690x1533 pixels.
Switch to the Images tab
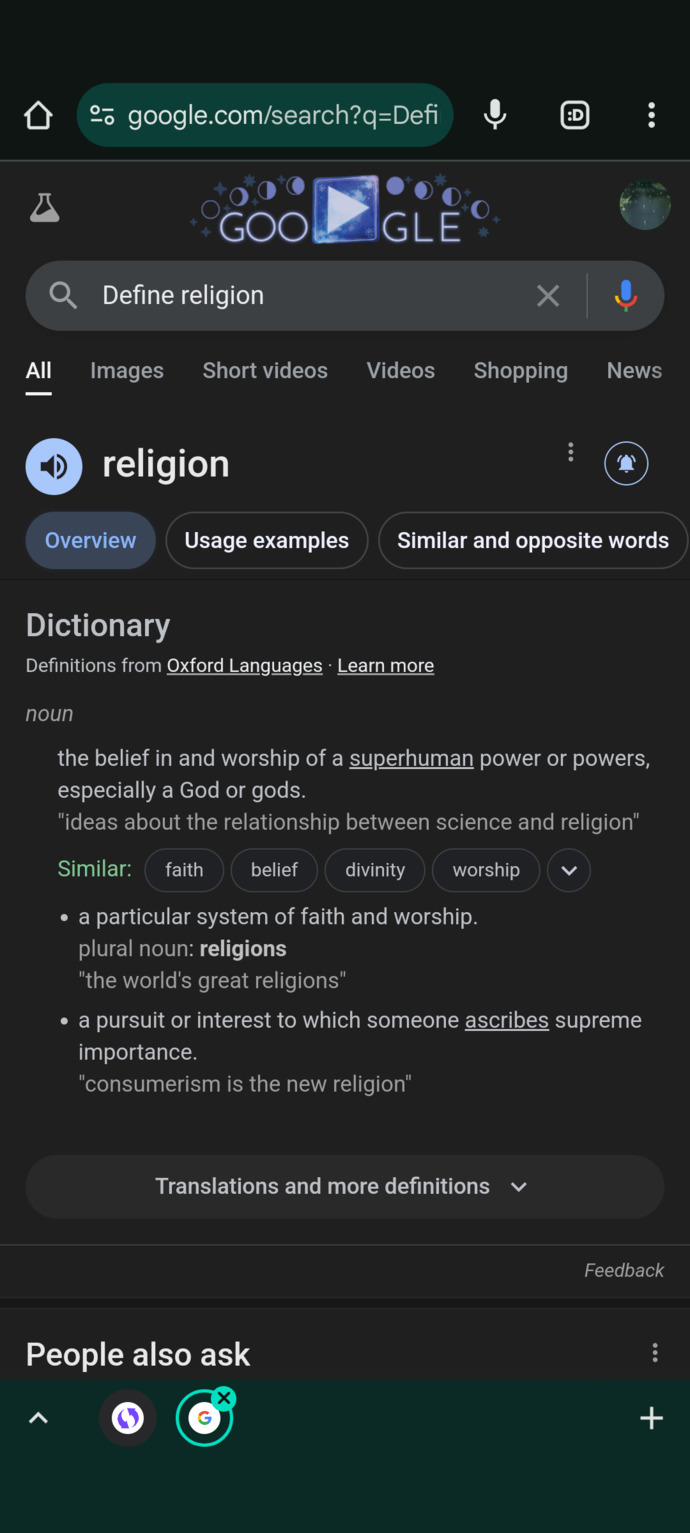[127, 370]
